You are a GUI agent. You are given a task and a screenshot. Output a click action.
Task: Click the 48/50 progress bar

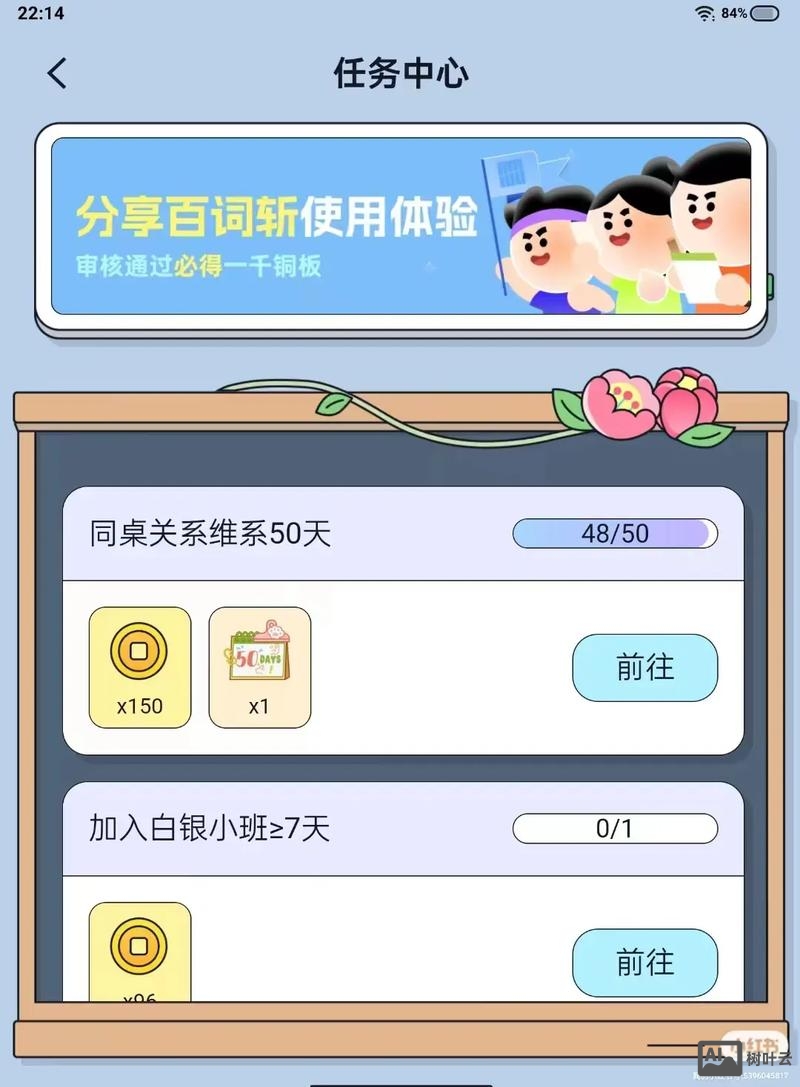(615, 535)
